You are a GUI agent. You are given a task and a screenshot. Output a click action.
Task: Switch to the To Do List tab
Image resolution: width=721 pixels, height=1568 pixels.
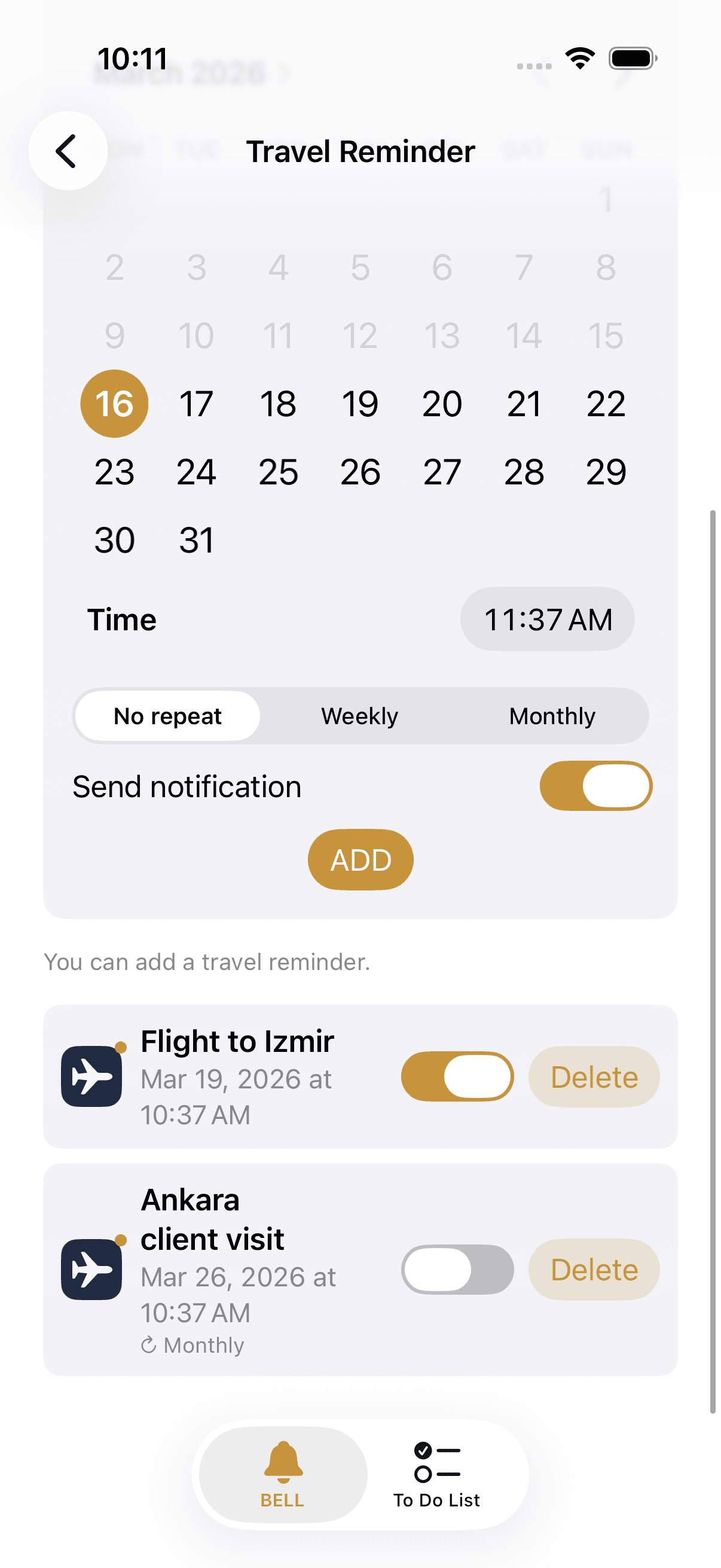[x=436, y=1474]
